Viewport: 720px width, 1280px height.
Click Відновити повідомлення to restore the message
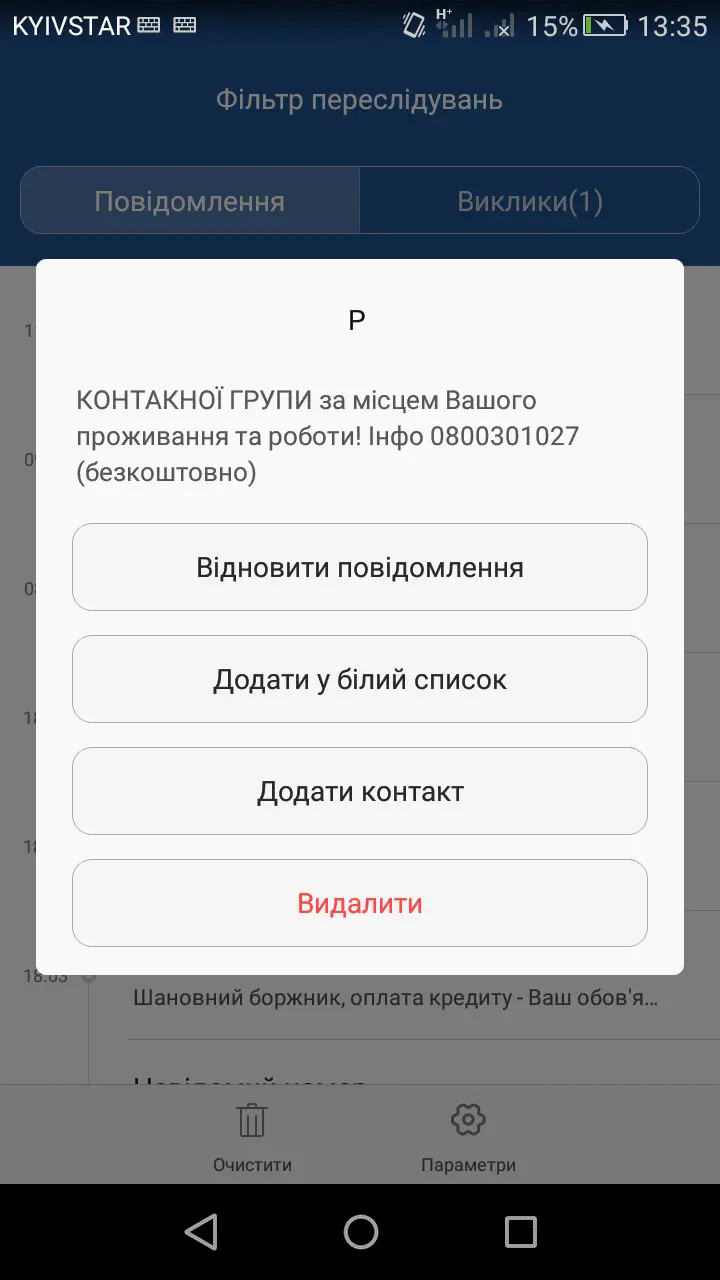(x=360, y=567)
